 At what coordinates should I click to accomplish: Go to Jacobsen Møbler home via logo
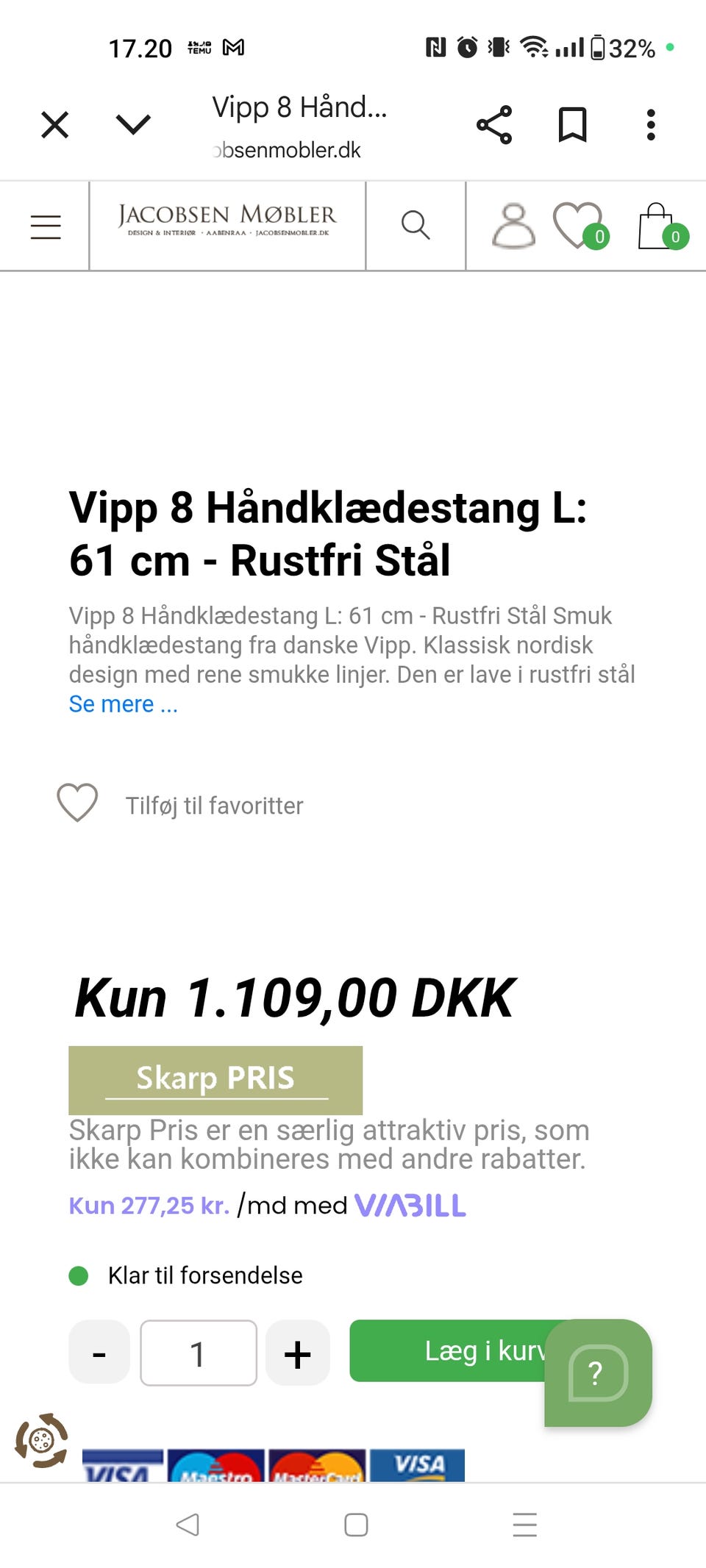pos(227,221)
